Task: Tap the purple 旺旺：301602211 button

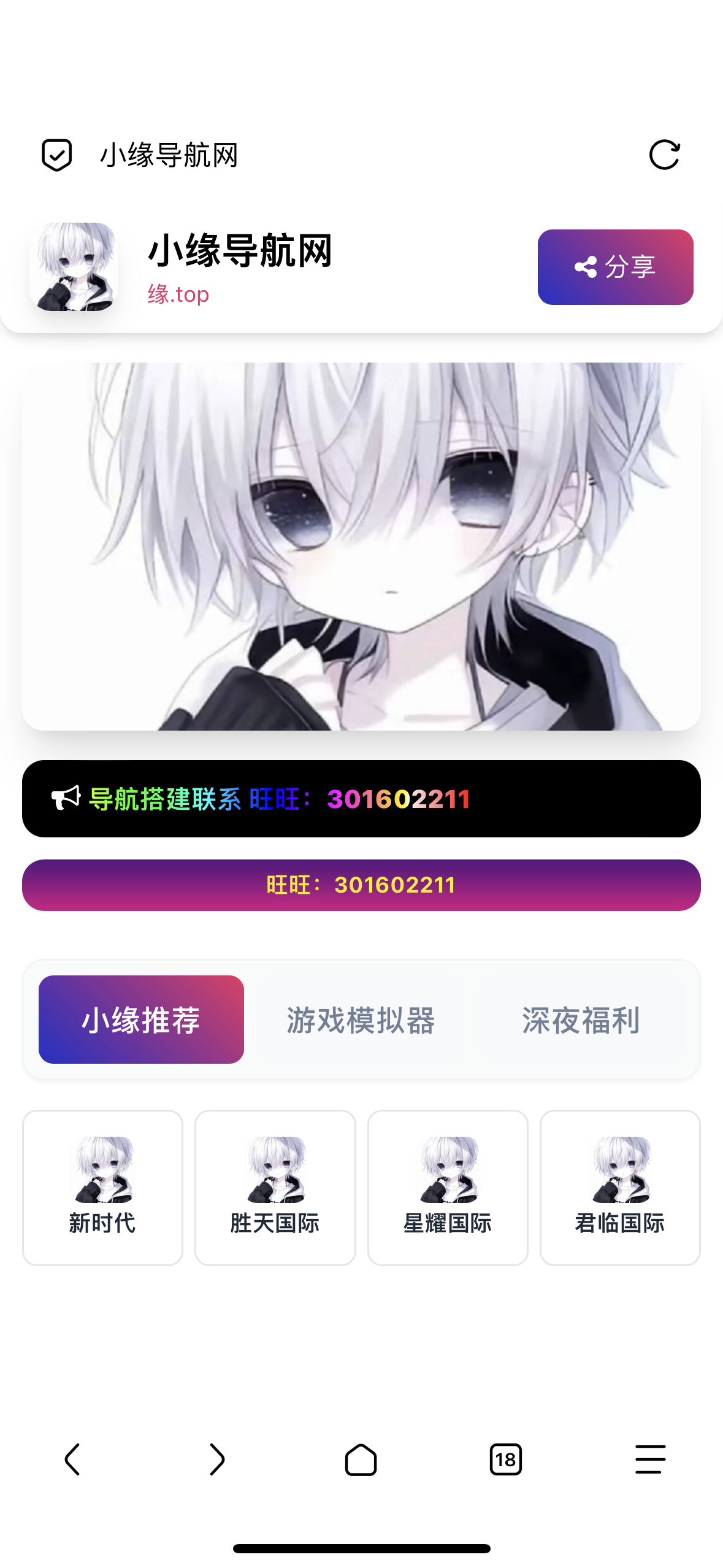Action: pyautogui.click(x=361, y=885)
